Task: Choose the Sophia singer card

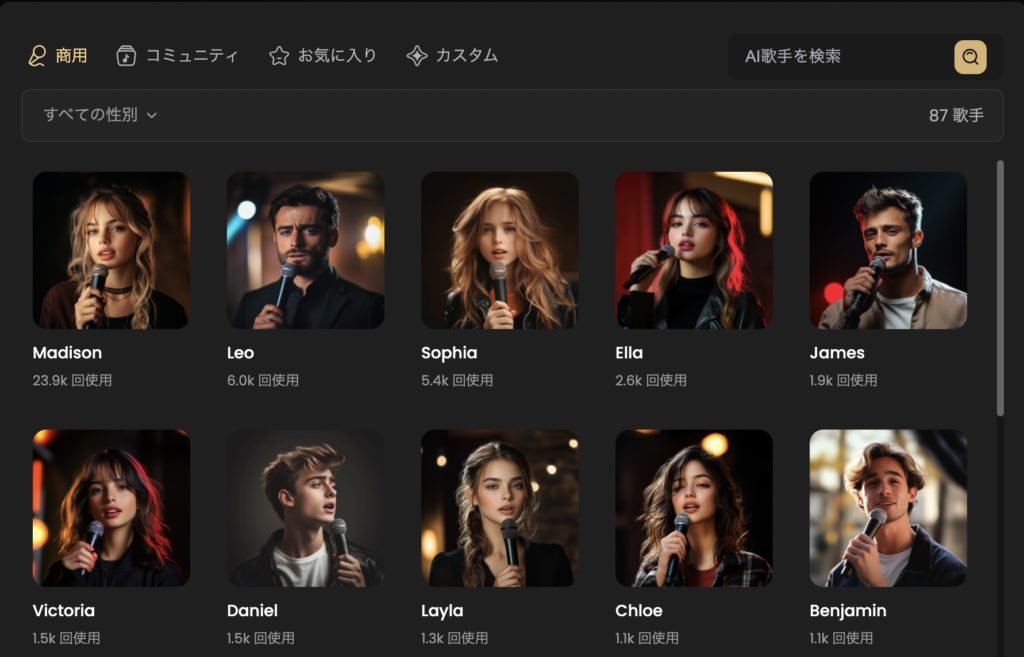Action: (x=499, y=251)
